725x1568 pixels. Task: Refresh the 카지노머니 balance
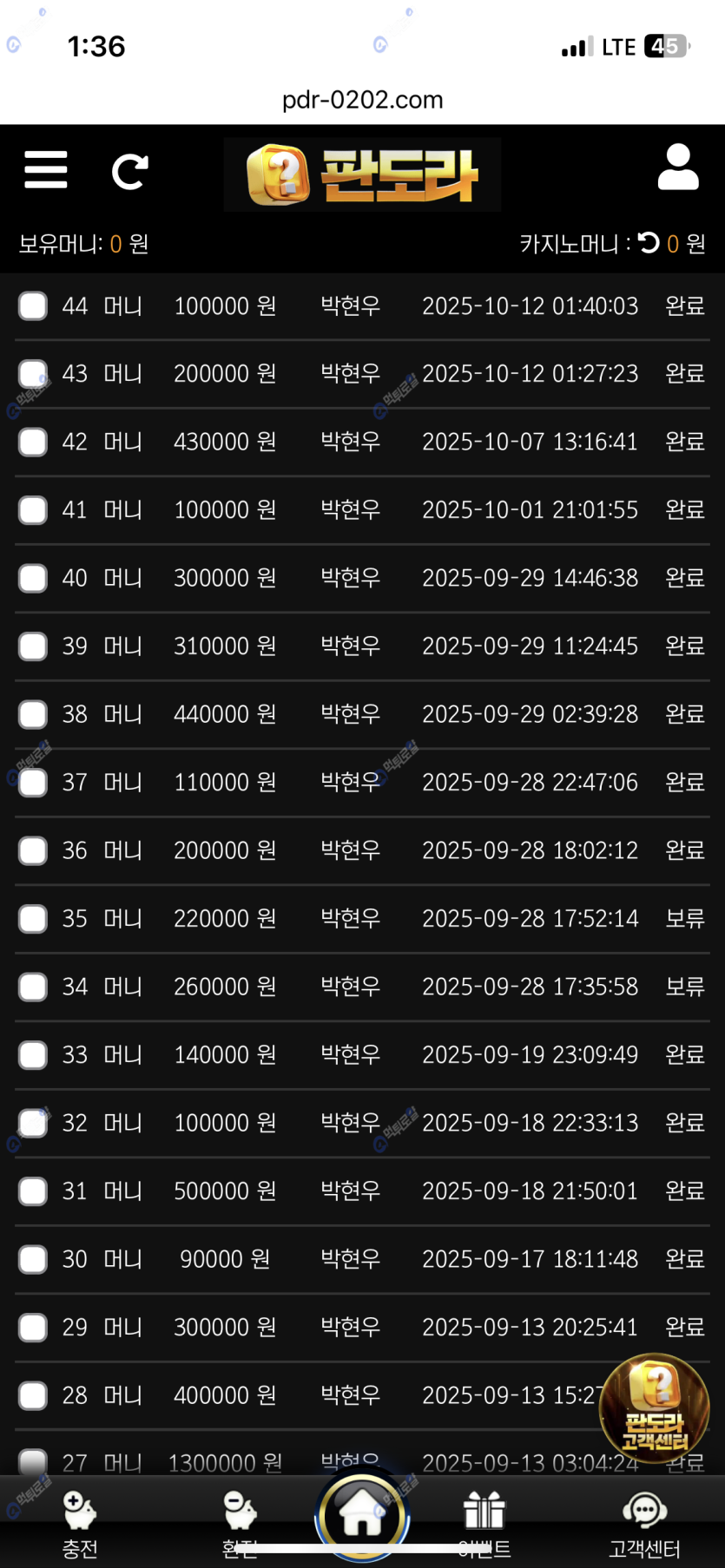649,243
